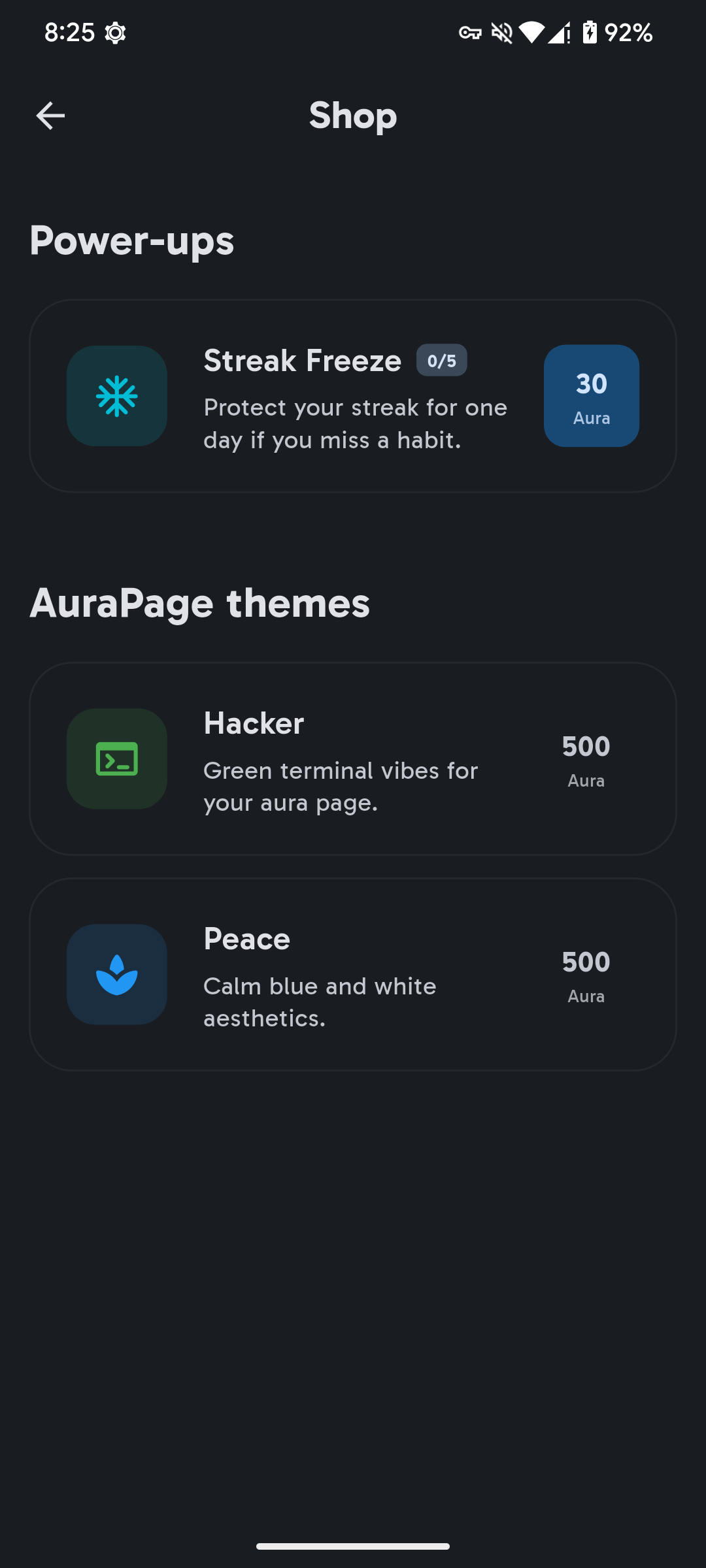Go back from the Shop screen
Image resolution: width=706 pixels, height=1568 pixels.
[x=50, y=116]
